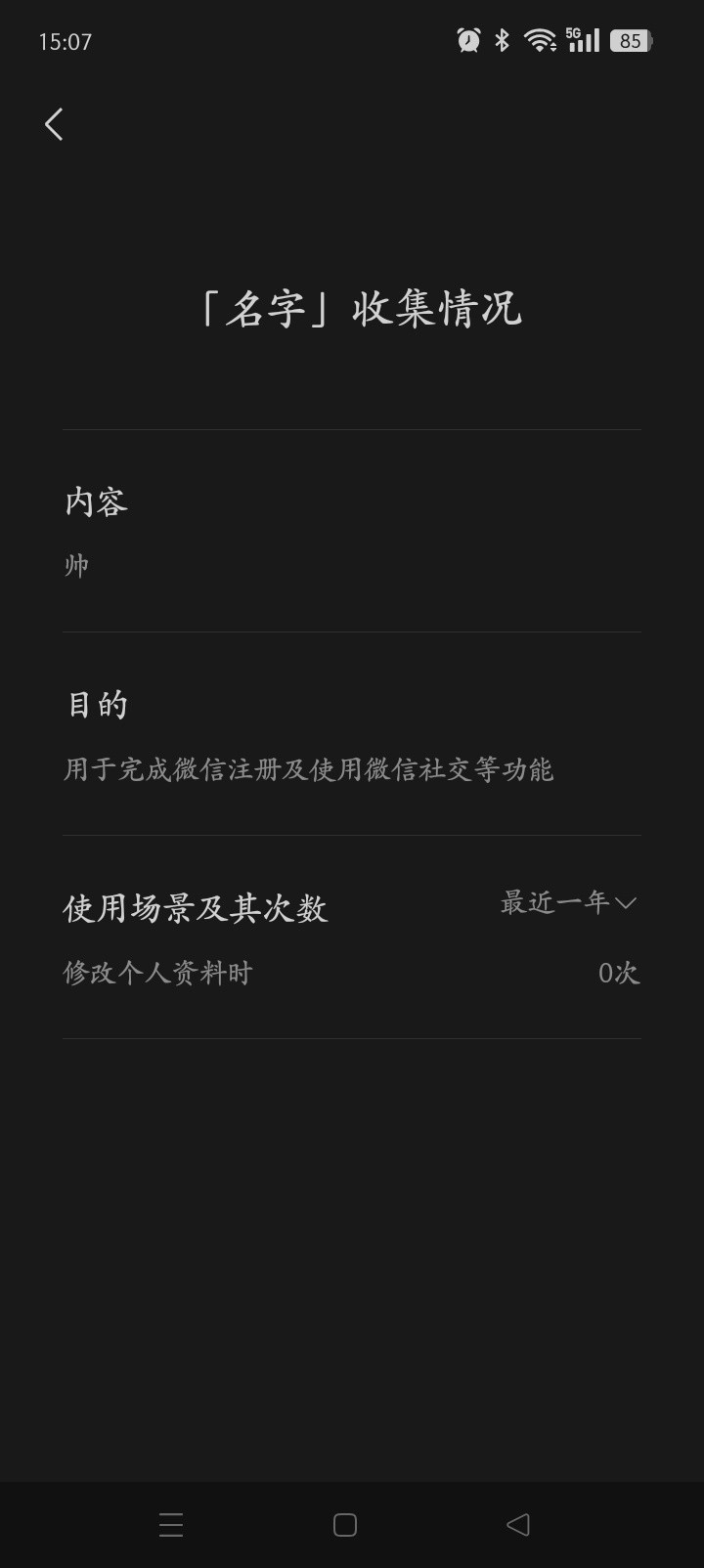
Task: Tap the 修改个人资料时 usage entry
Action: 156,973
